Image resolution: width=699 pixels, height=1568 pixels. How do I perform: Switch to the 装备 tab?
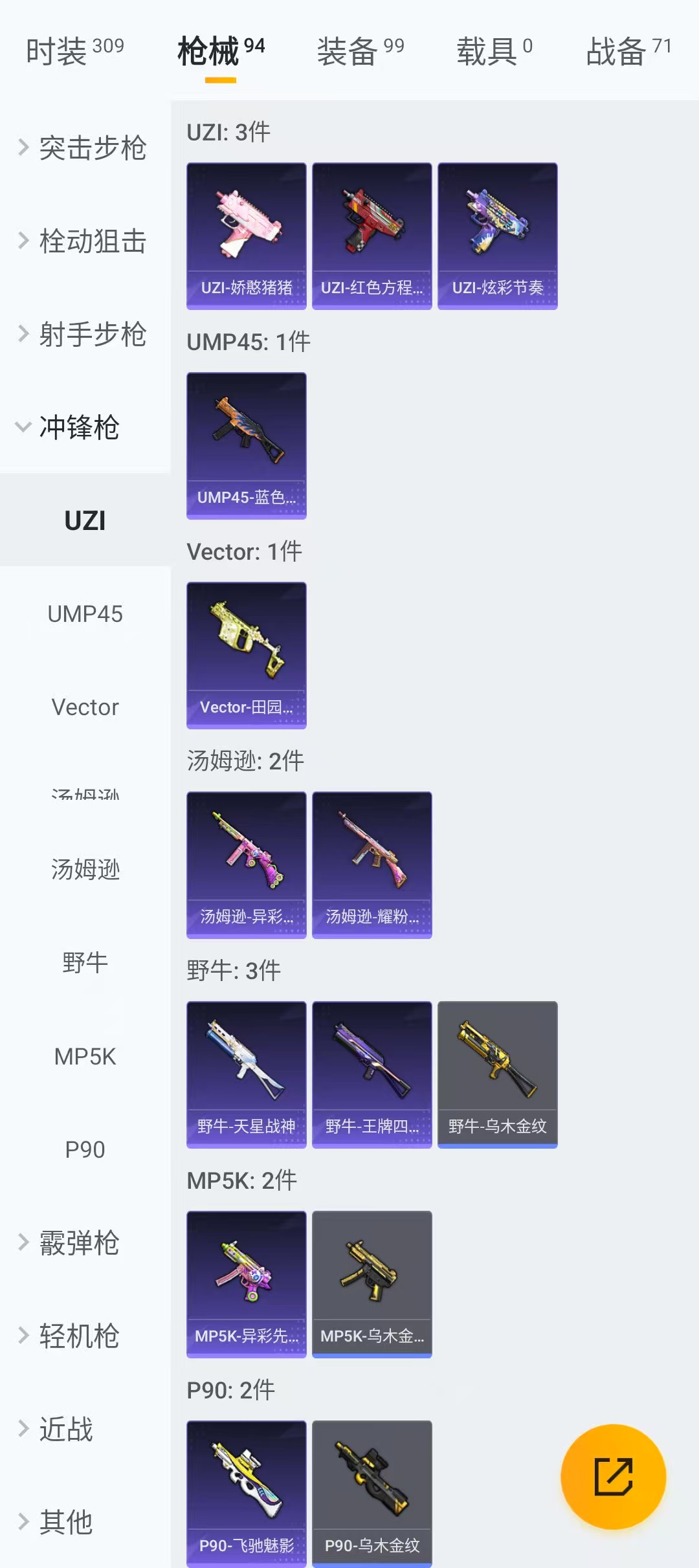360,50
